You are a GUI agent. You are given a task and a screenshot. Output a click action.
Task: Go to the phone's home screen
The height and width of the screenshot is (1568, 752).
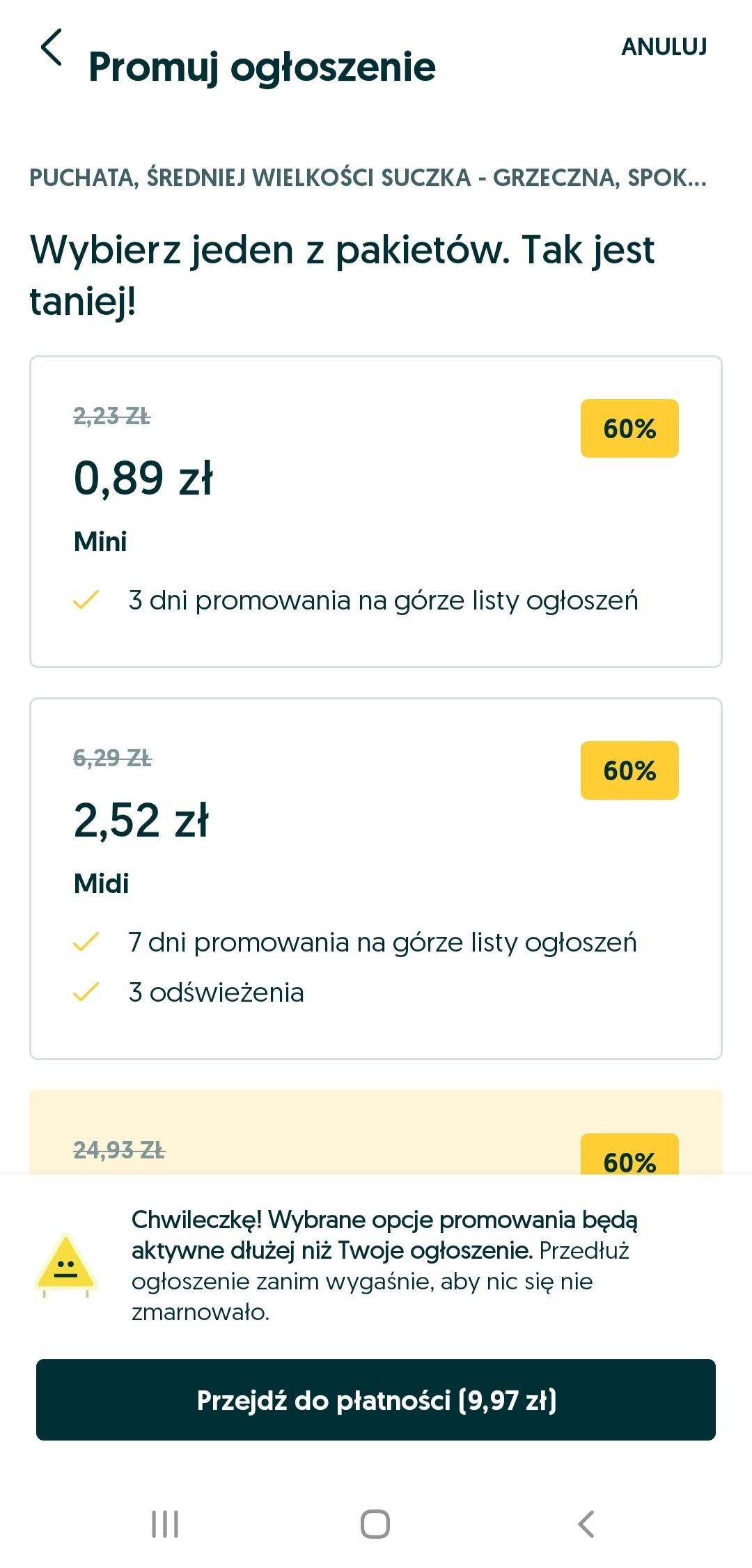click(375, 1523)
